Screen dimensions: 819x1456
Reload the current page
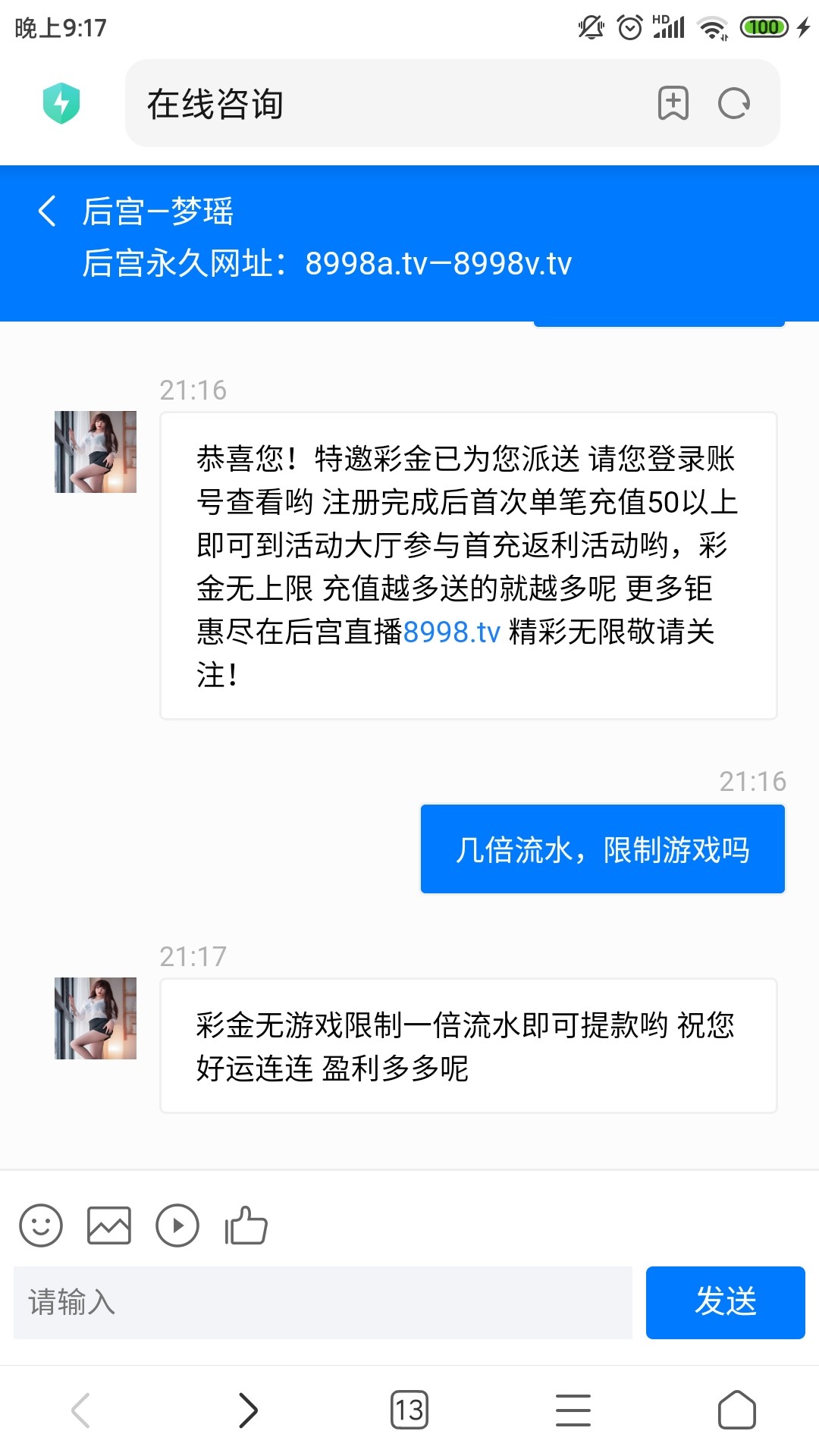point(733,104)
